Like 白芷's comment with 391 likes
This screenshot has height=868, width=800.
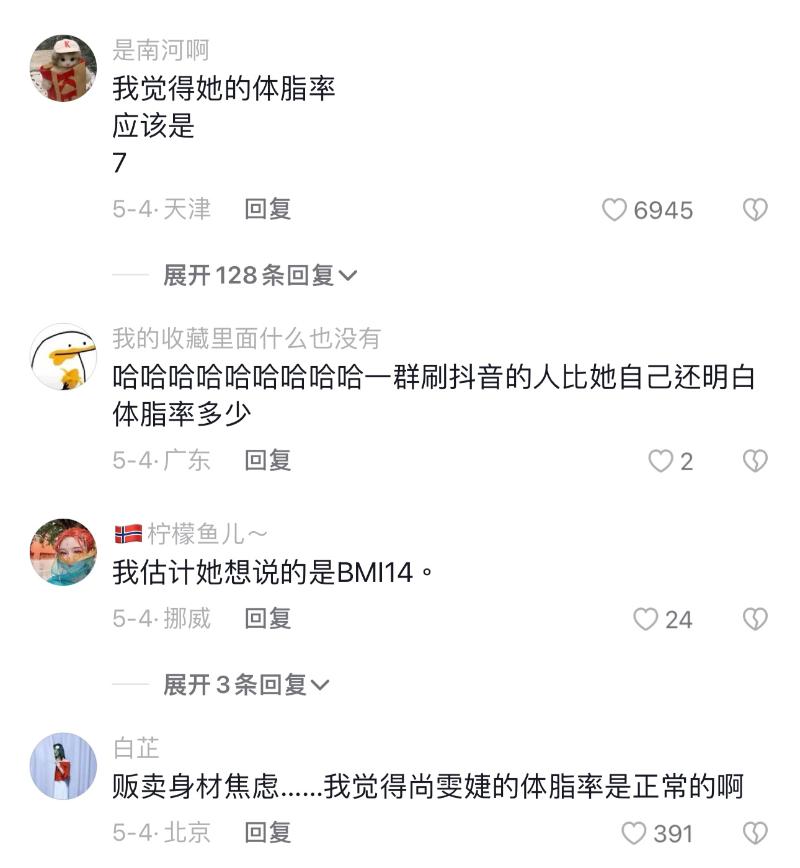coord(634,833)
